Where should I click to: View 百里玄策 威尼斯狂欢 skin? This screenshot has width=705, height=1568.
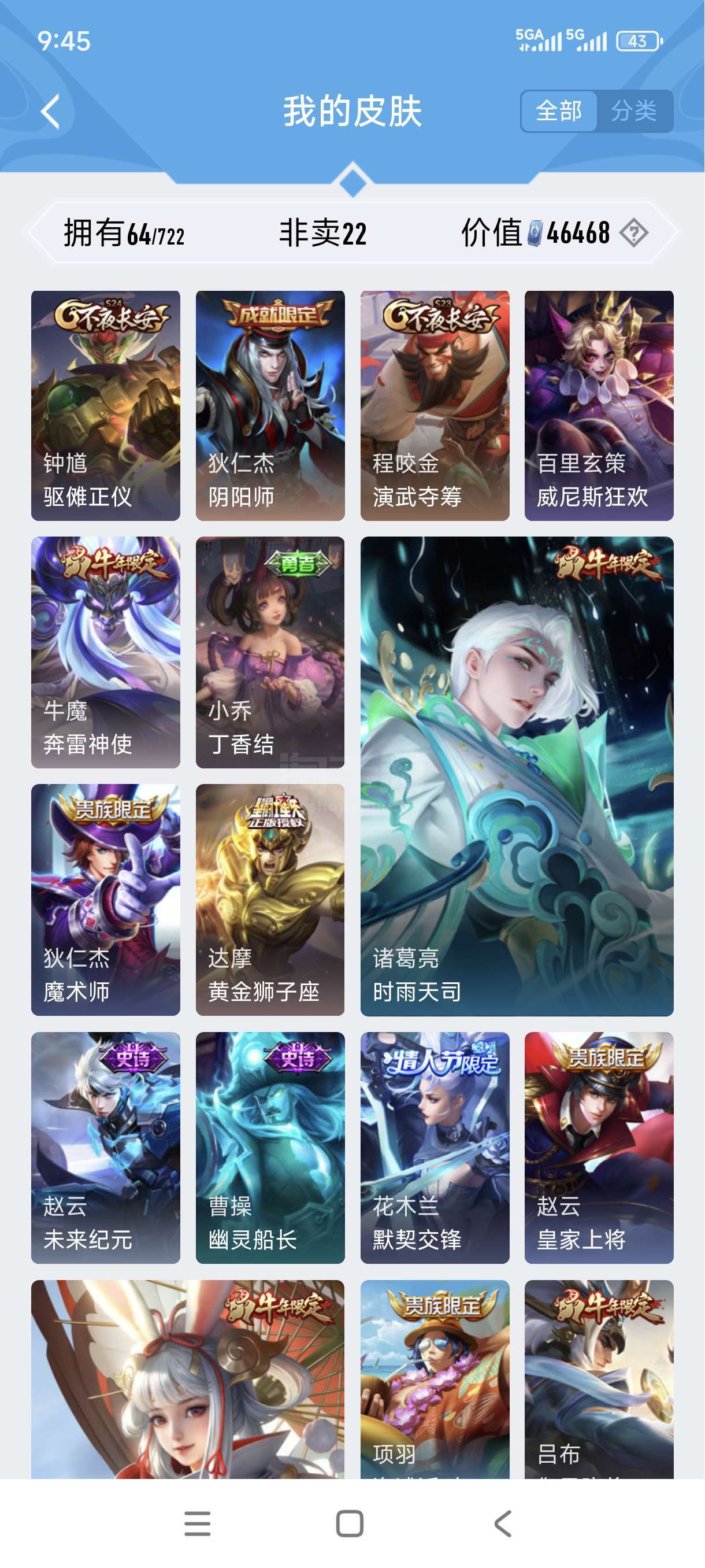pos(599,405)
